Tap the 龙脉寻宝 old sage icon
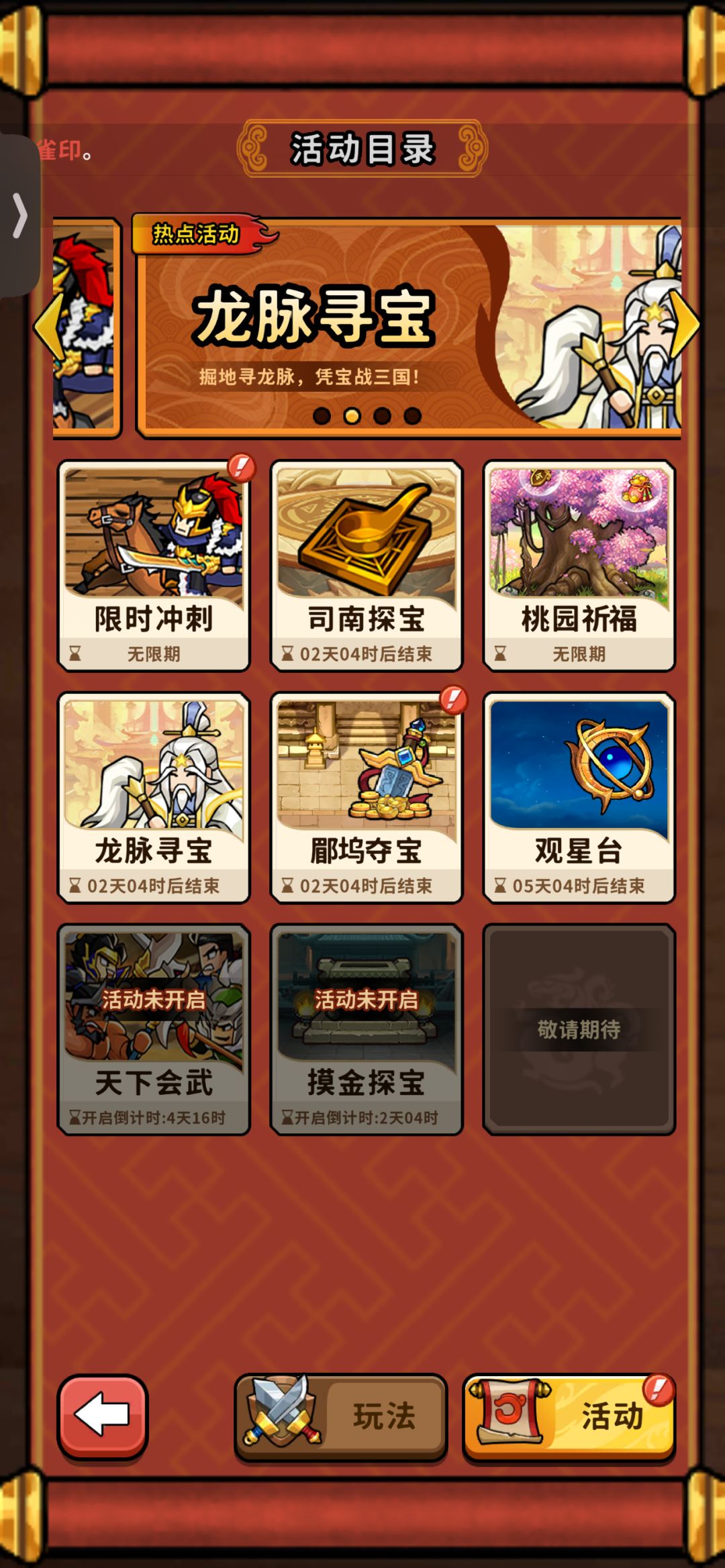This screenshot has height=1568, width=725. click(156, 778)
